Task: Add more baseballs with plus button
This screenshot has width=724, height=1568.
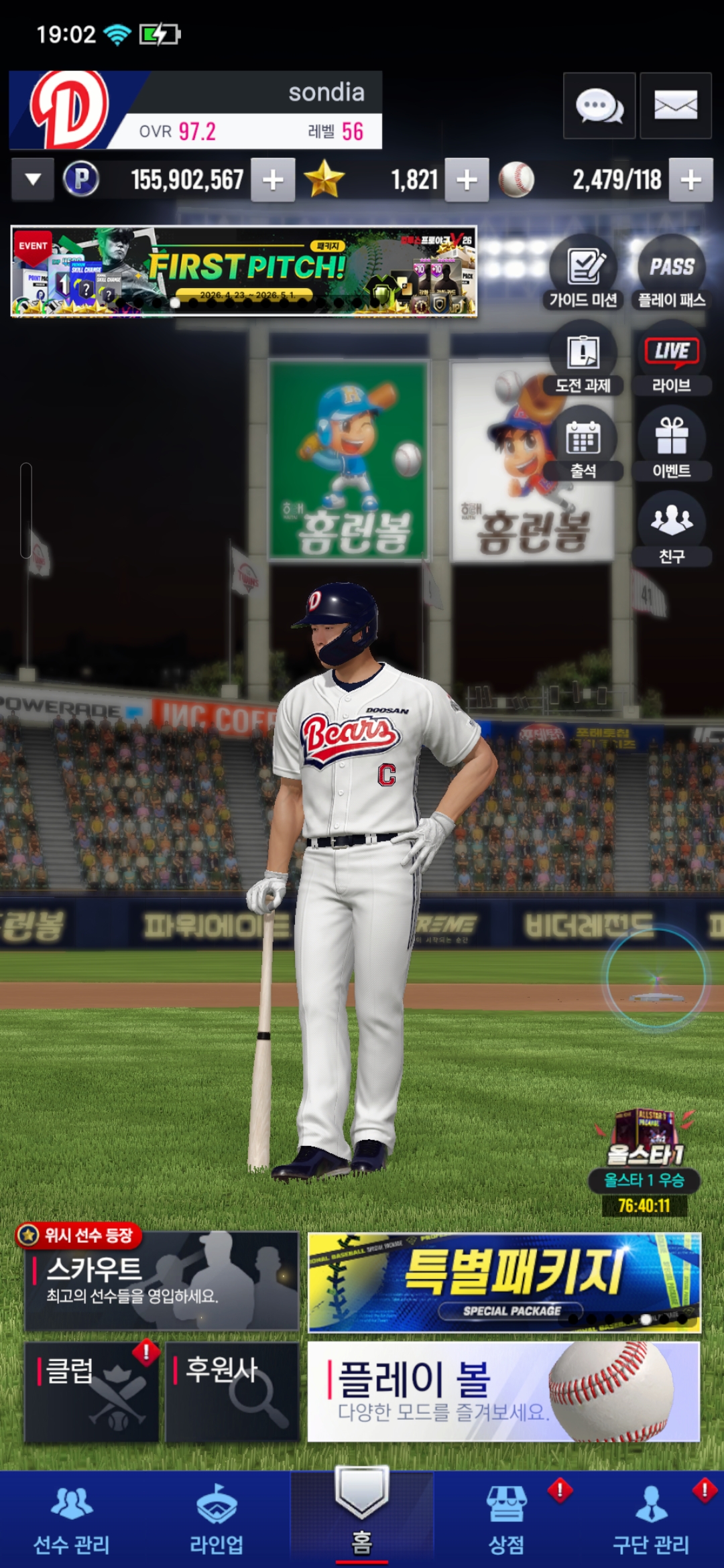Action: [690, 180]
